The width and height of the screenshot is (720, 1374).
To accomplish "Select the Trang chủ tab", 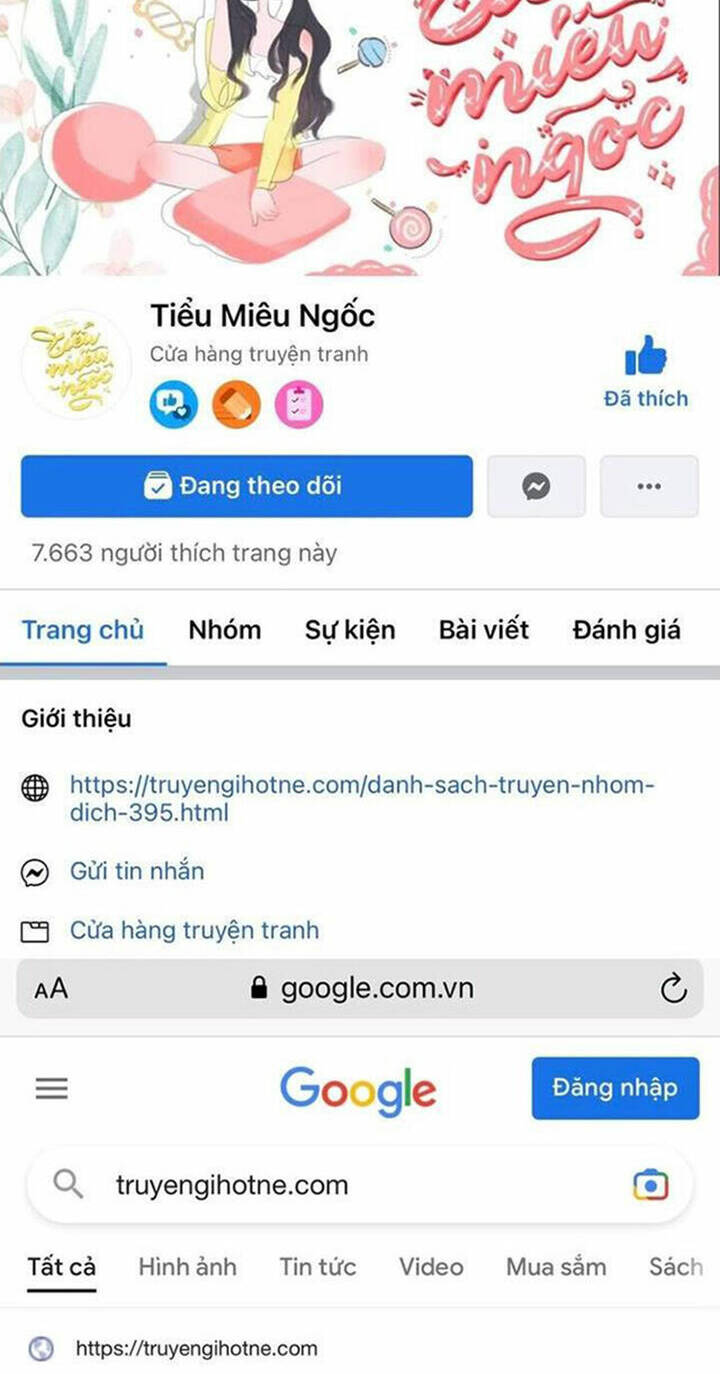I will click(x=83, y=630).
